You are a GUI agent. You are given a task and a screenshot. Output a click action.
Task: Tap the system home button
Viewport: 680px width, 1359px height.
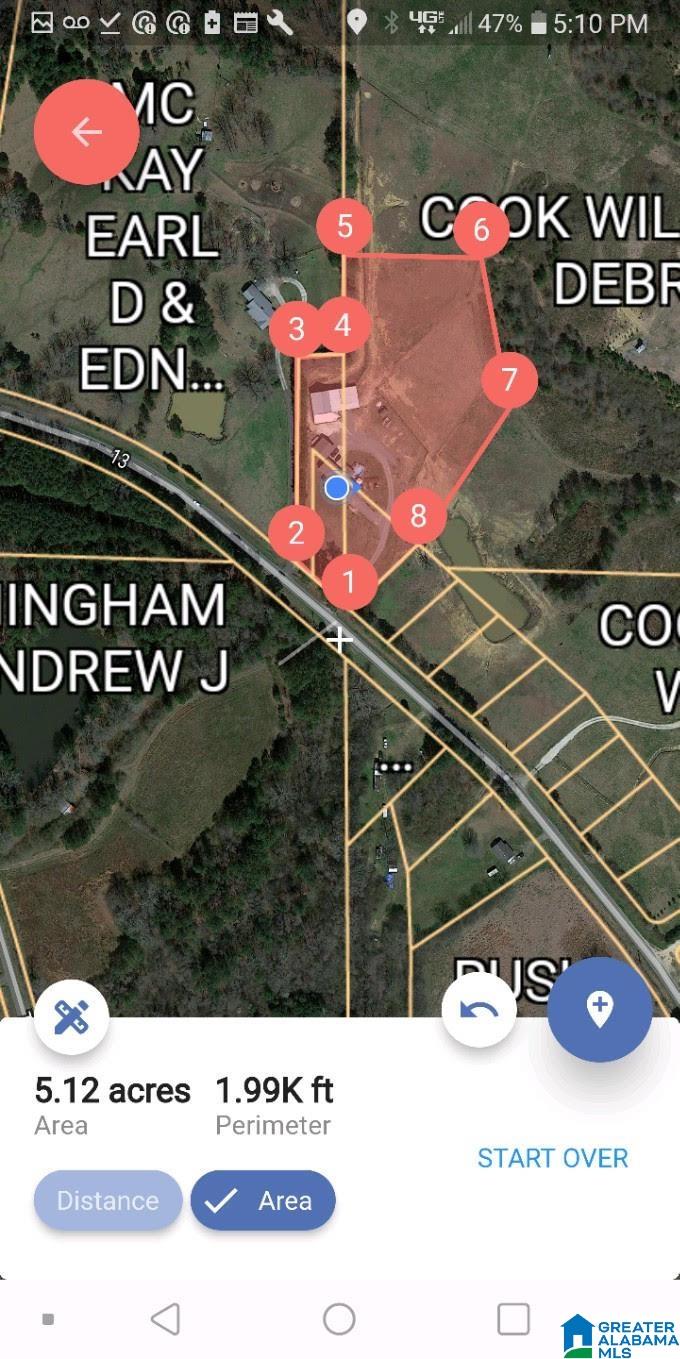point(339,1319)
